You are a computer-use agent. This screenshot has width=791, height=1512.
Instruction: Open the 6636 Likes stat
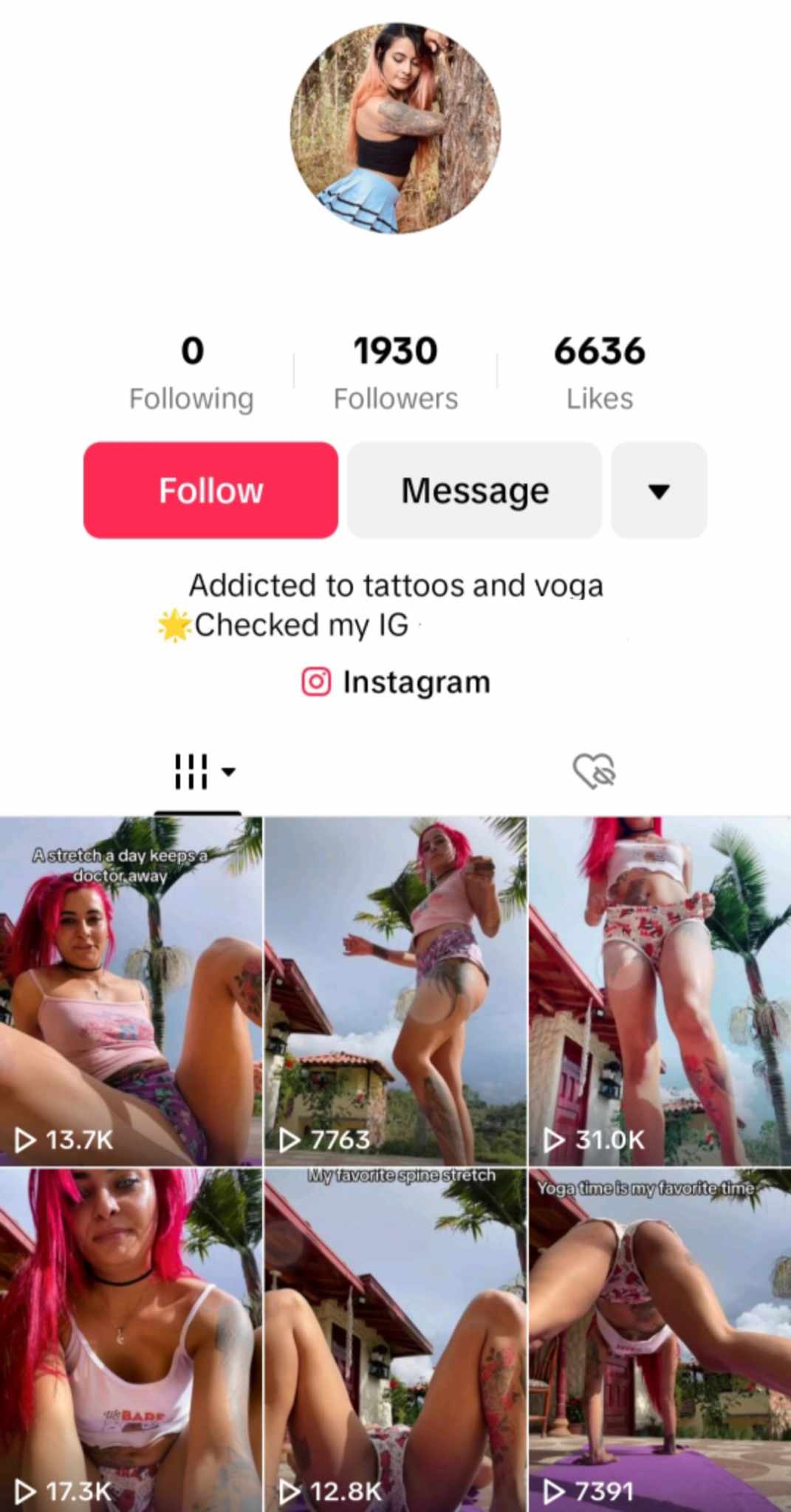click(x=600, y=372)
